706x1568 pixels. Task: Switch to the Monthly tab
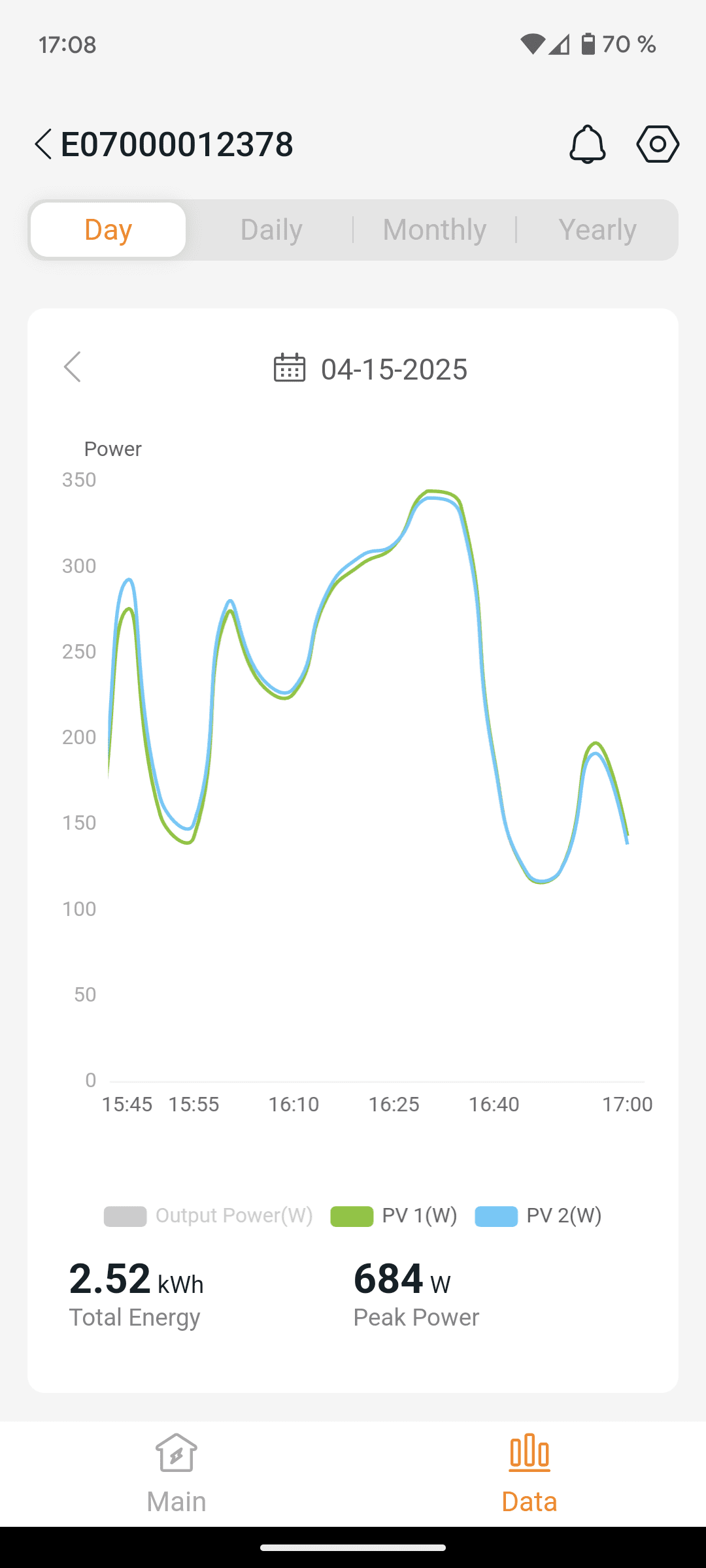(x=435, y=230)
